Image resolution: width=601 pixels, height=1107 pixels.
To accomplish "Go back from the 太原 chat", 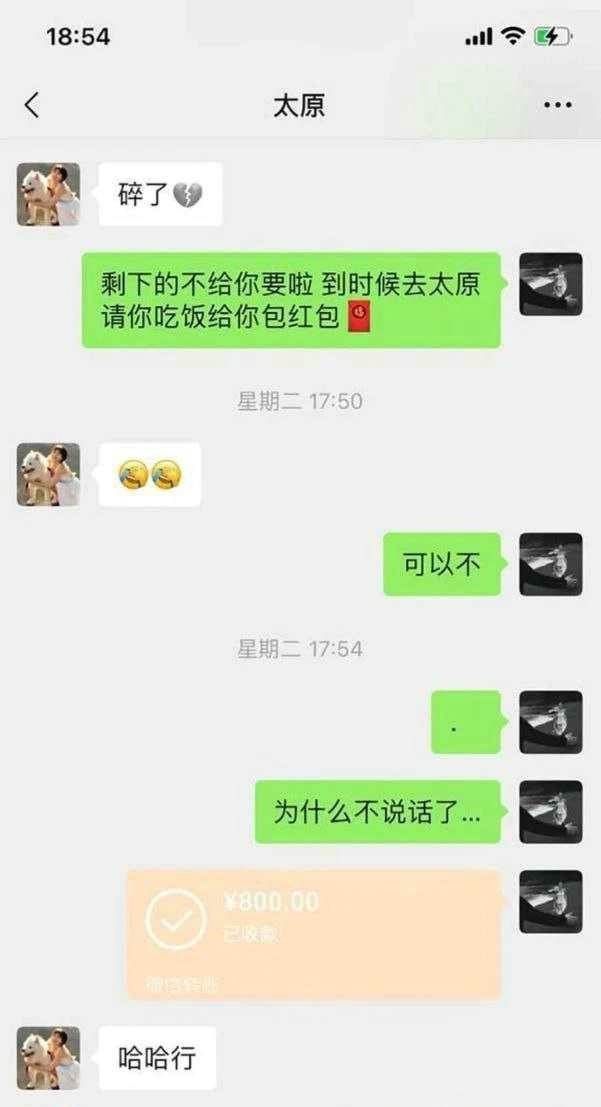I will [32, 105].
